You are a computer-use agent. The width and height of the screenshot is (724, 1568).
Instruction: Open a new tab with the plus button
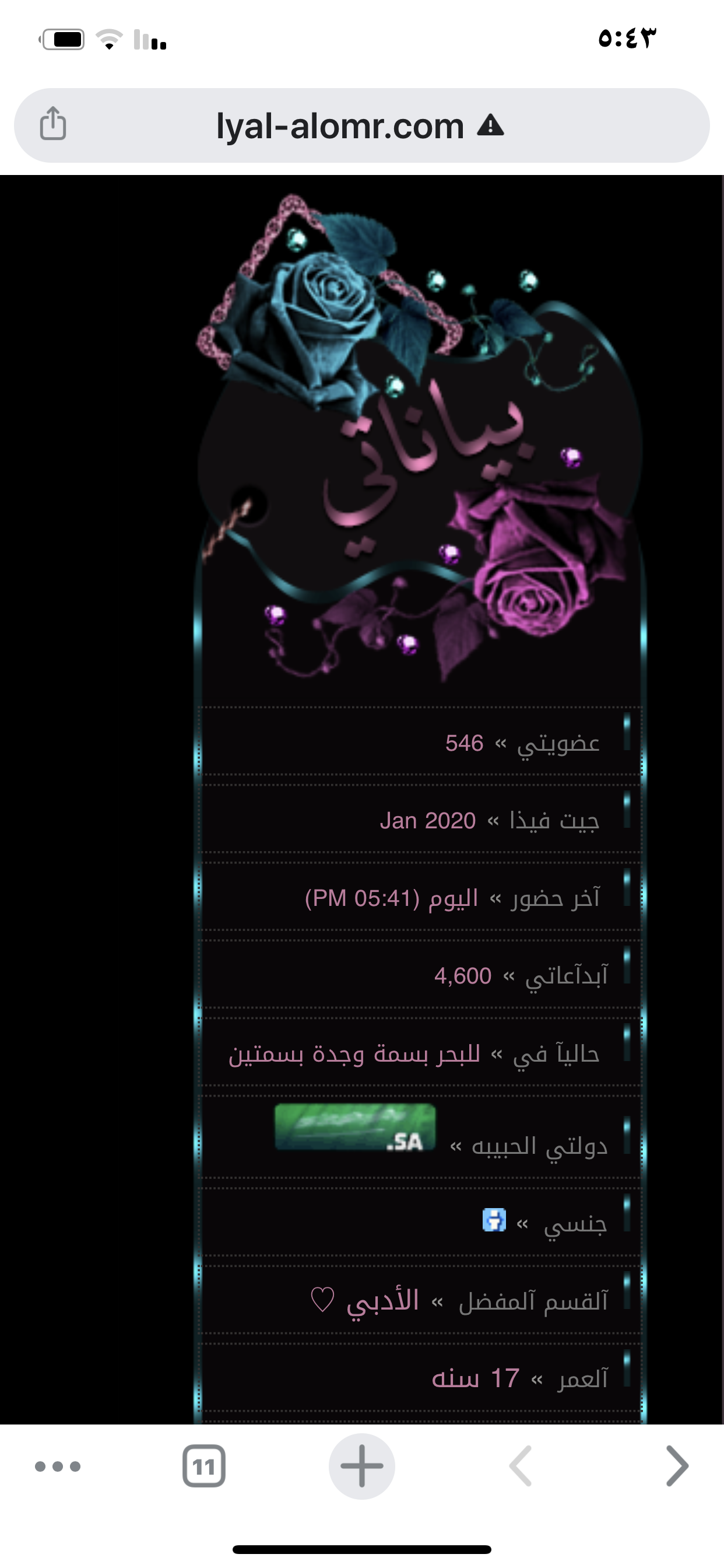pos(362,1466)
